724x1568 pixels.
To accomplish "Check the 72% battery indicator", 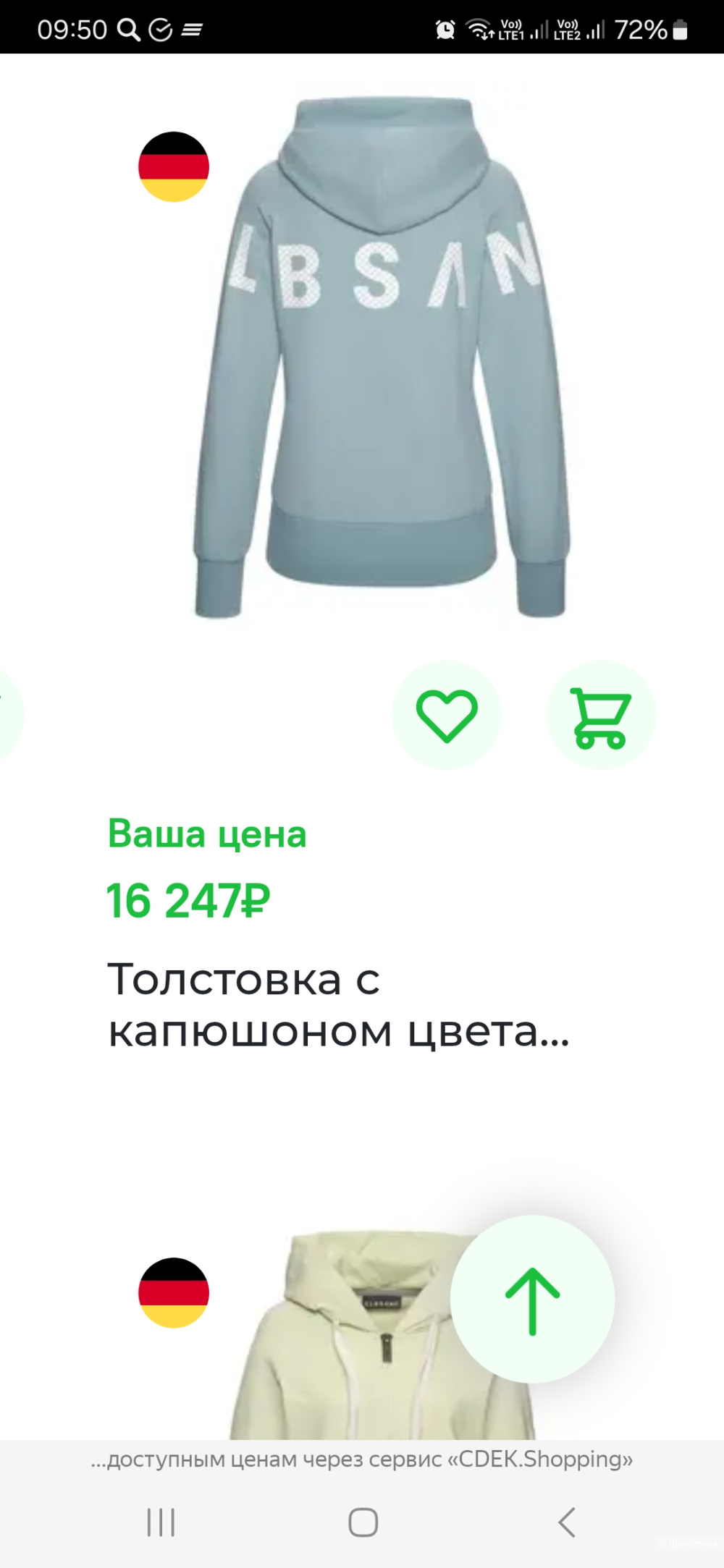I will point(643,30).
